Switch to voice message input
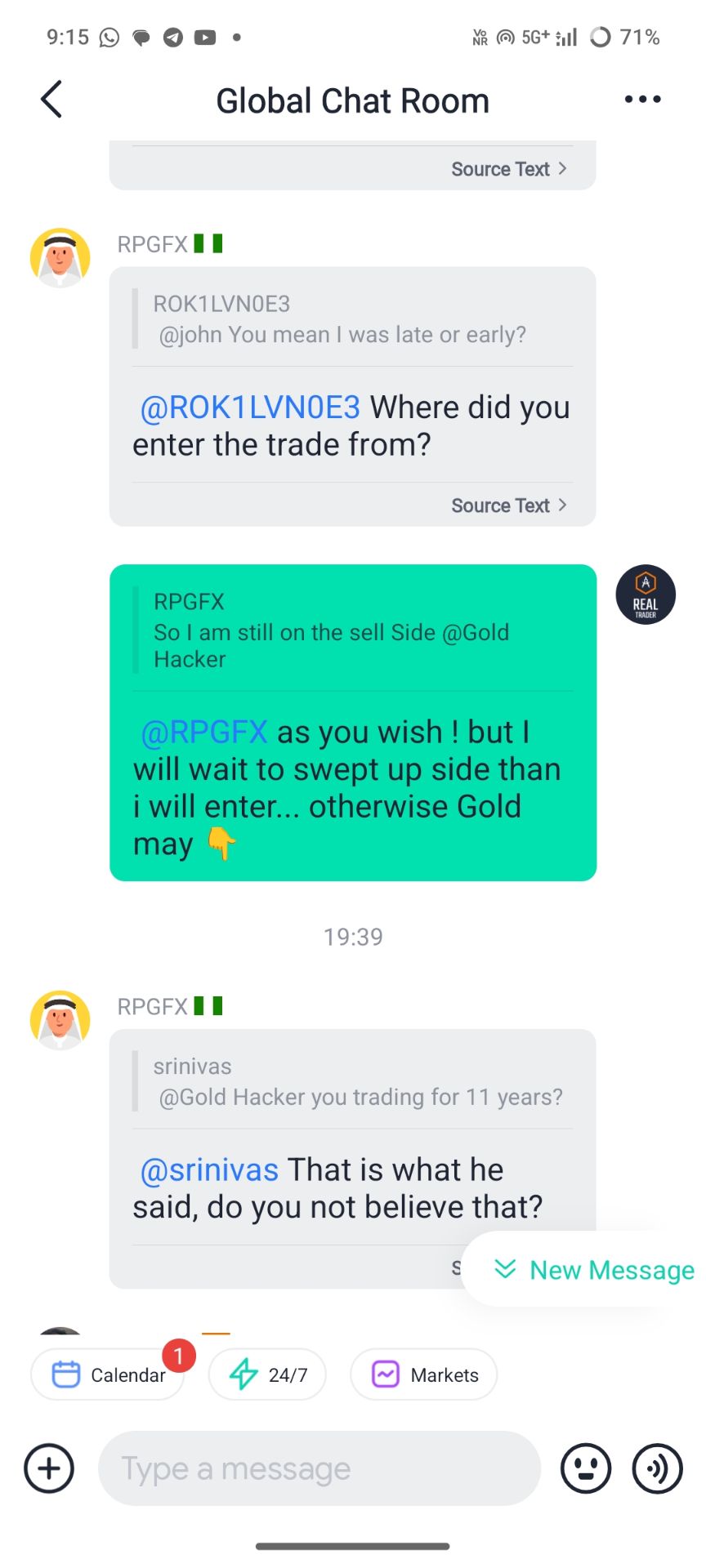This screenshot has width=706, height=1568. pos(657,1468)
